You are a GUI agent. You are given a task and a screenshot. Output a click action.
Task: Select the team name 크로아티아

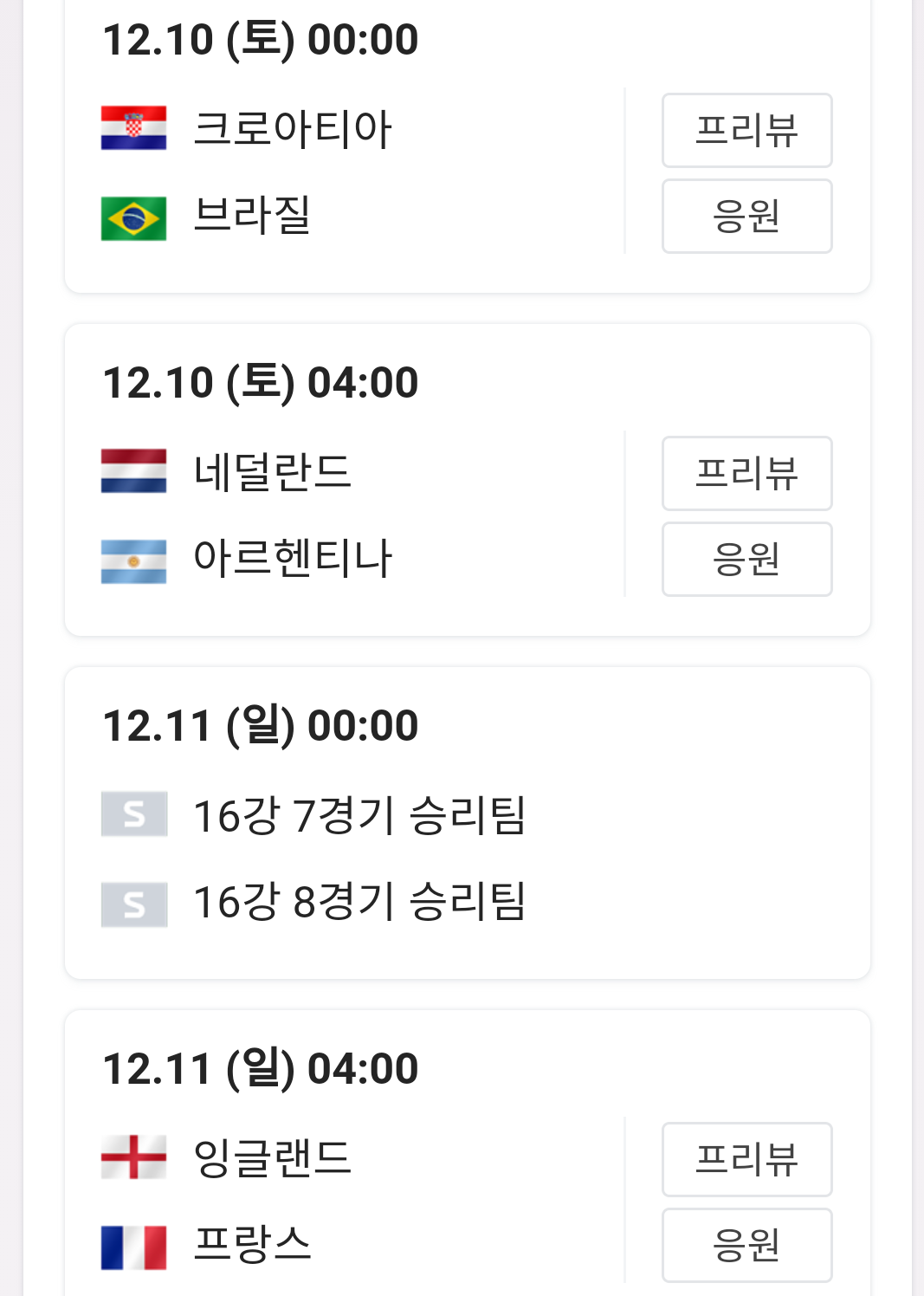pyautogui.click(x=293, y=127)
